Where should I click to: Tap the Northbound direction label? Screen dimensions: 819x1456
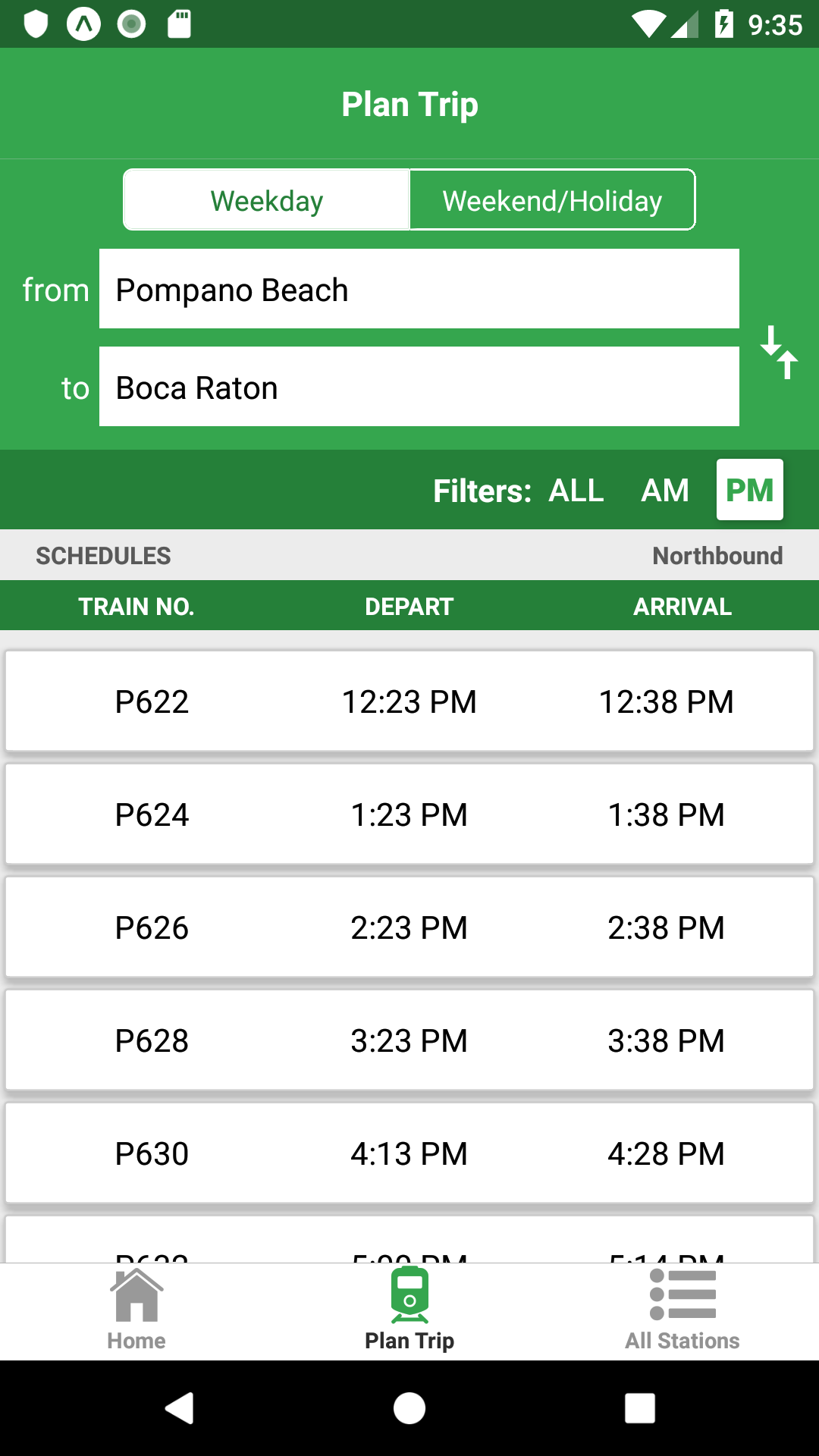[x=717, y=555]
